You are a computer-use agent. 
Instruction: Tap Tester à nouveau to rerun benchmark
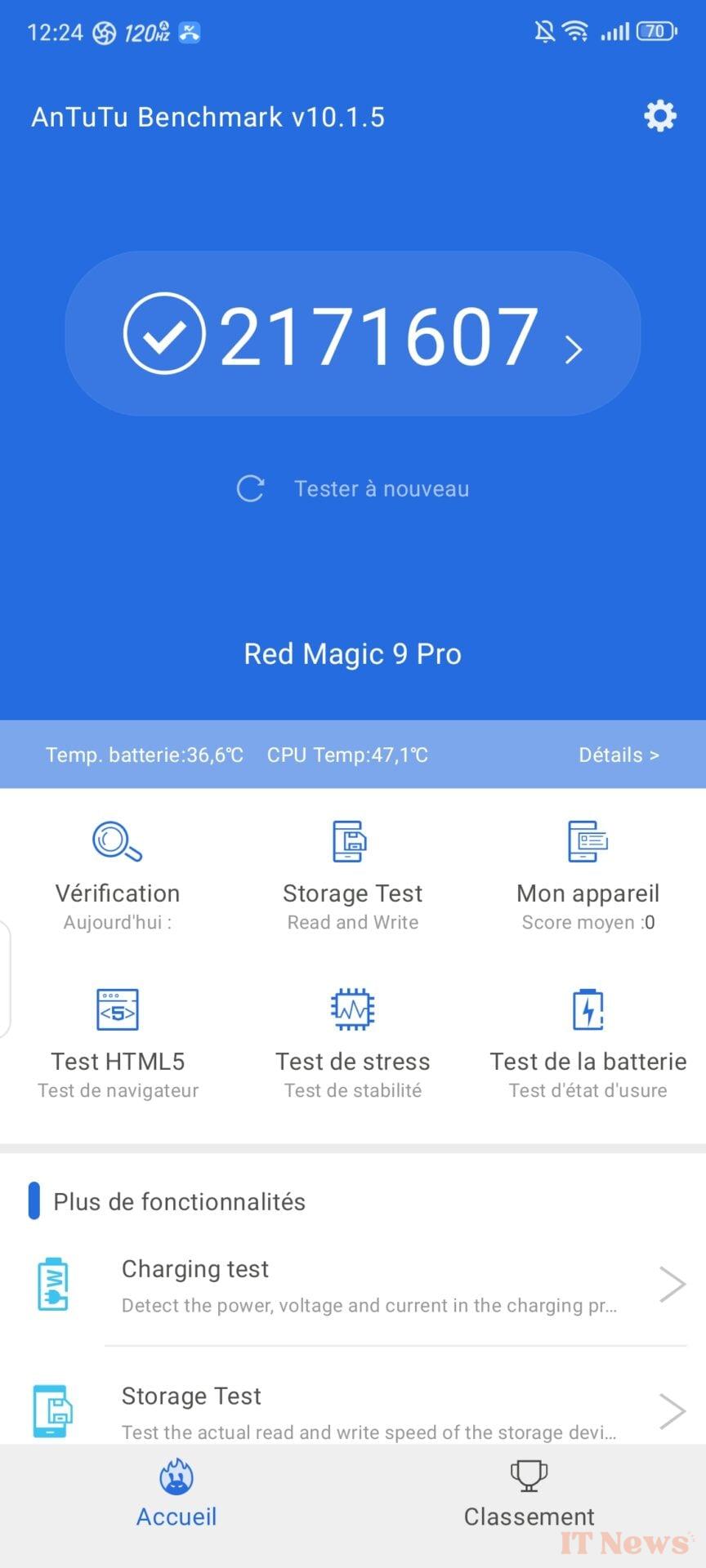353,488
